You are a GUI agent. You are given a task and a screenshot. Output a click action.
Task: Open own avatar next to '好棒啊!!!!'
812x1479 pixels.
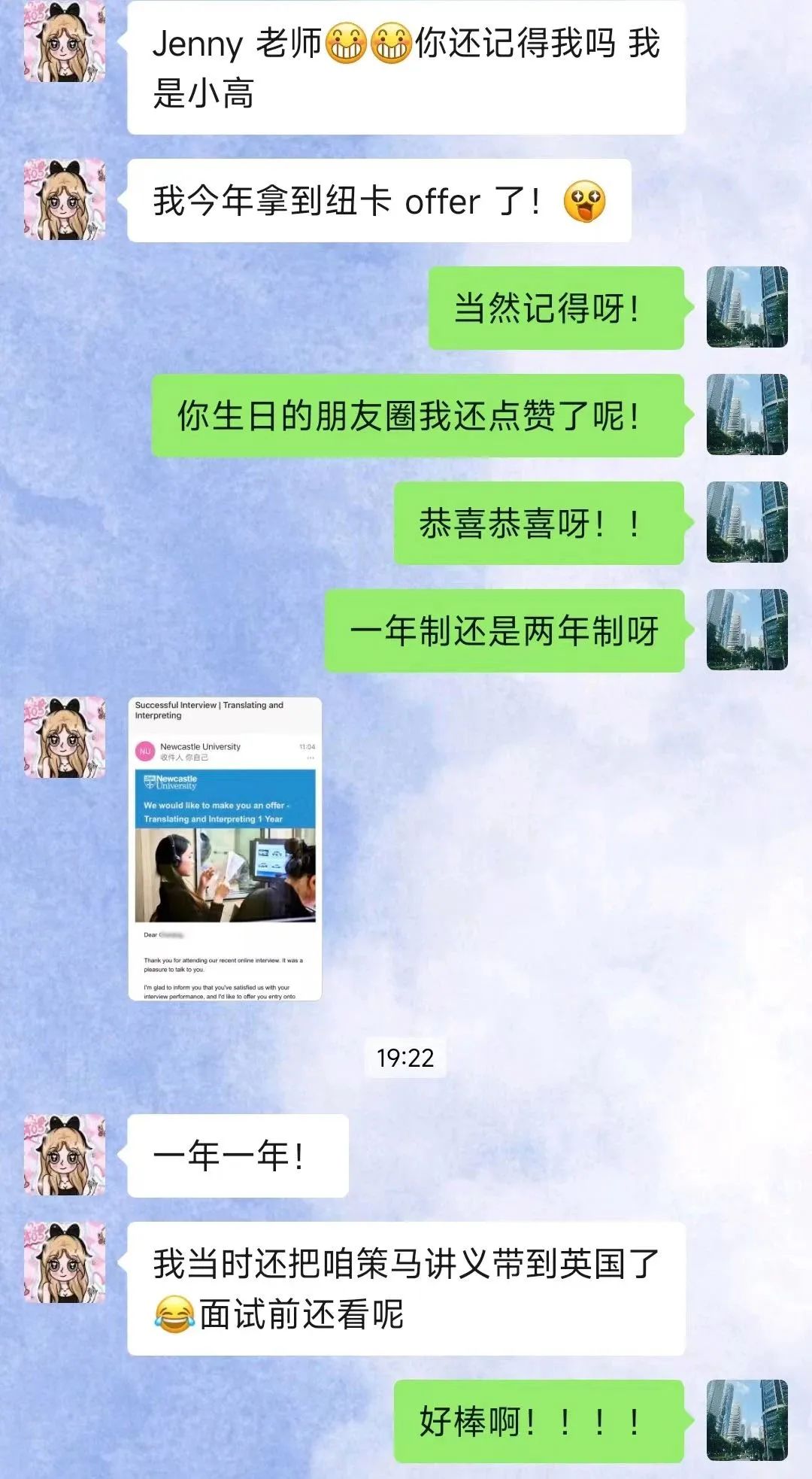[x=747, y=1420]
